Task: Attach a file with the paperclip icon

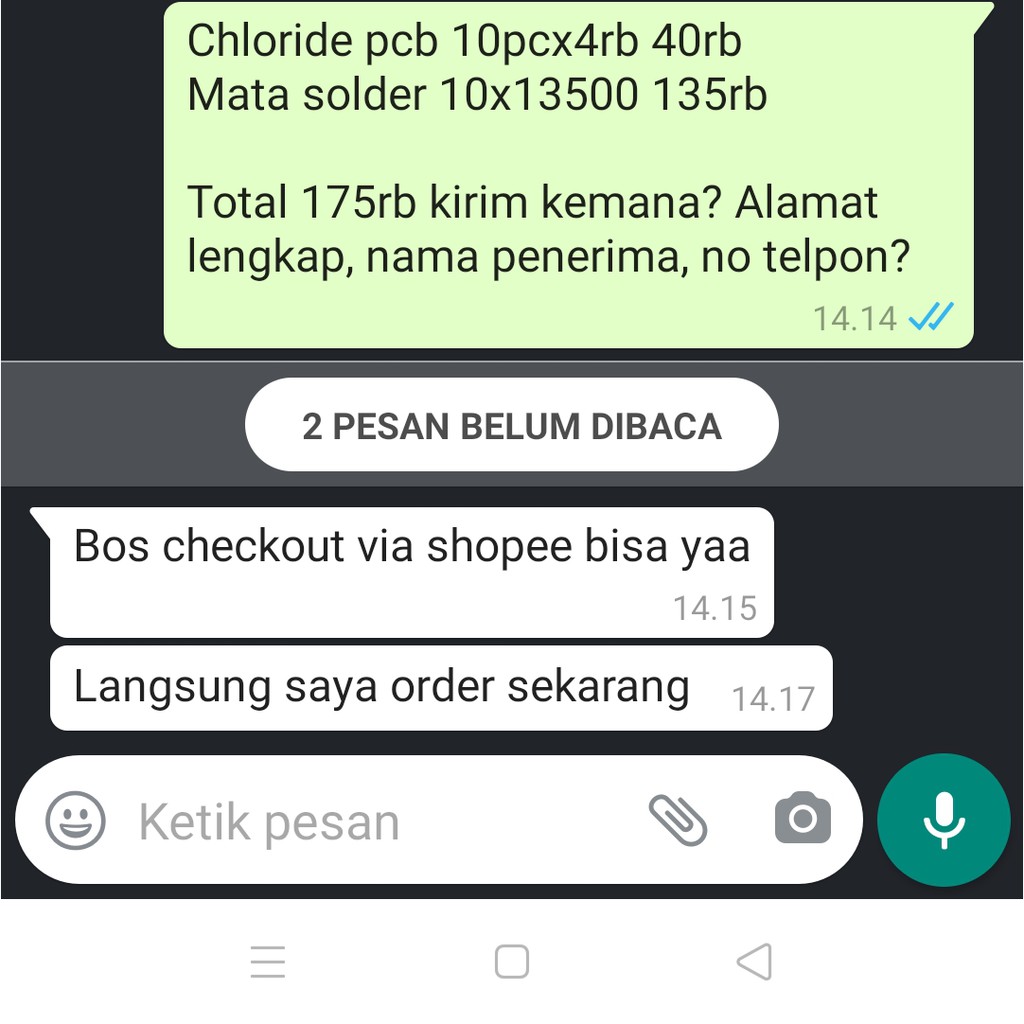Action: coord(678,820)
